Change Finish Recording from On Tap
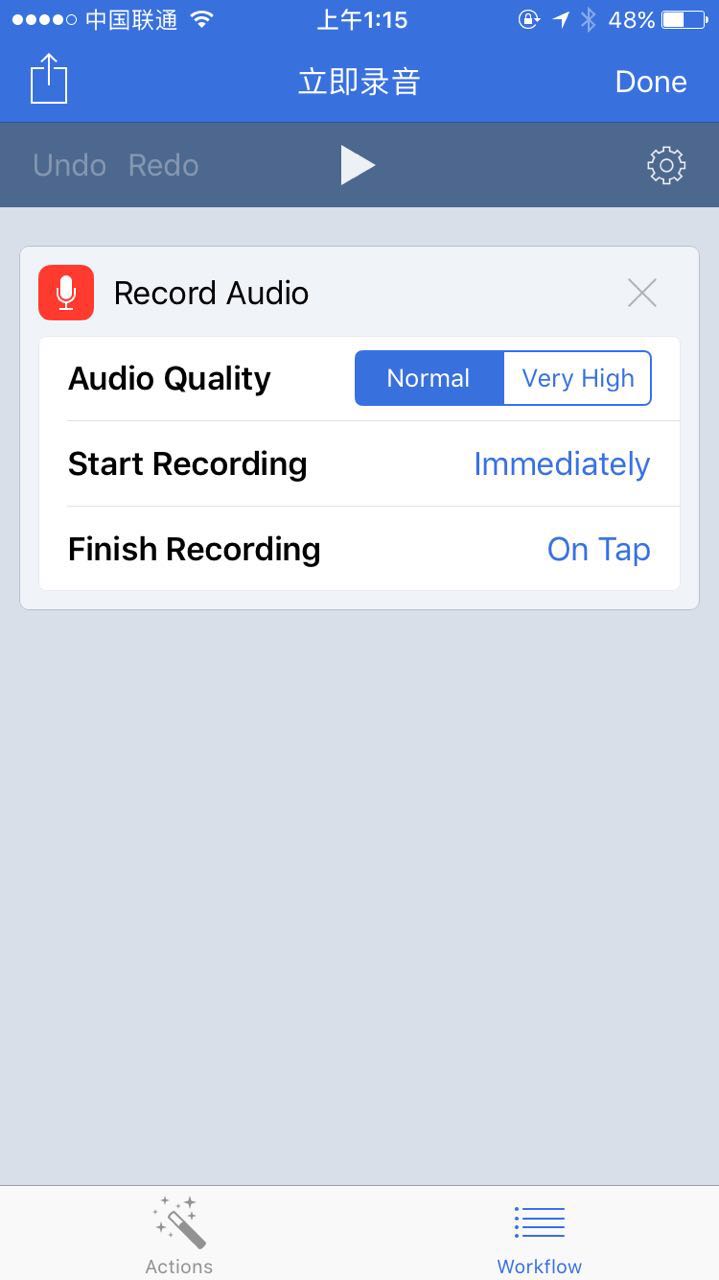 point(598,549)
